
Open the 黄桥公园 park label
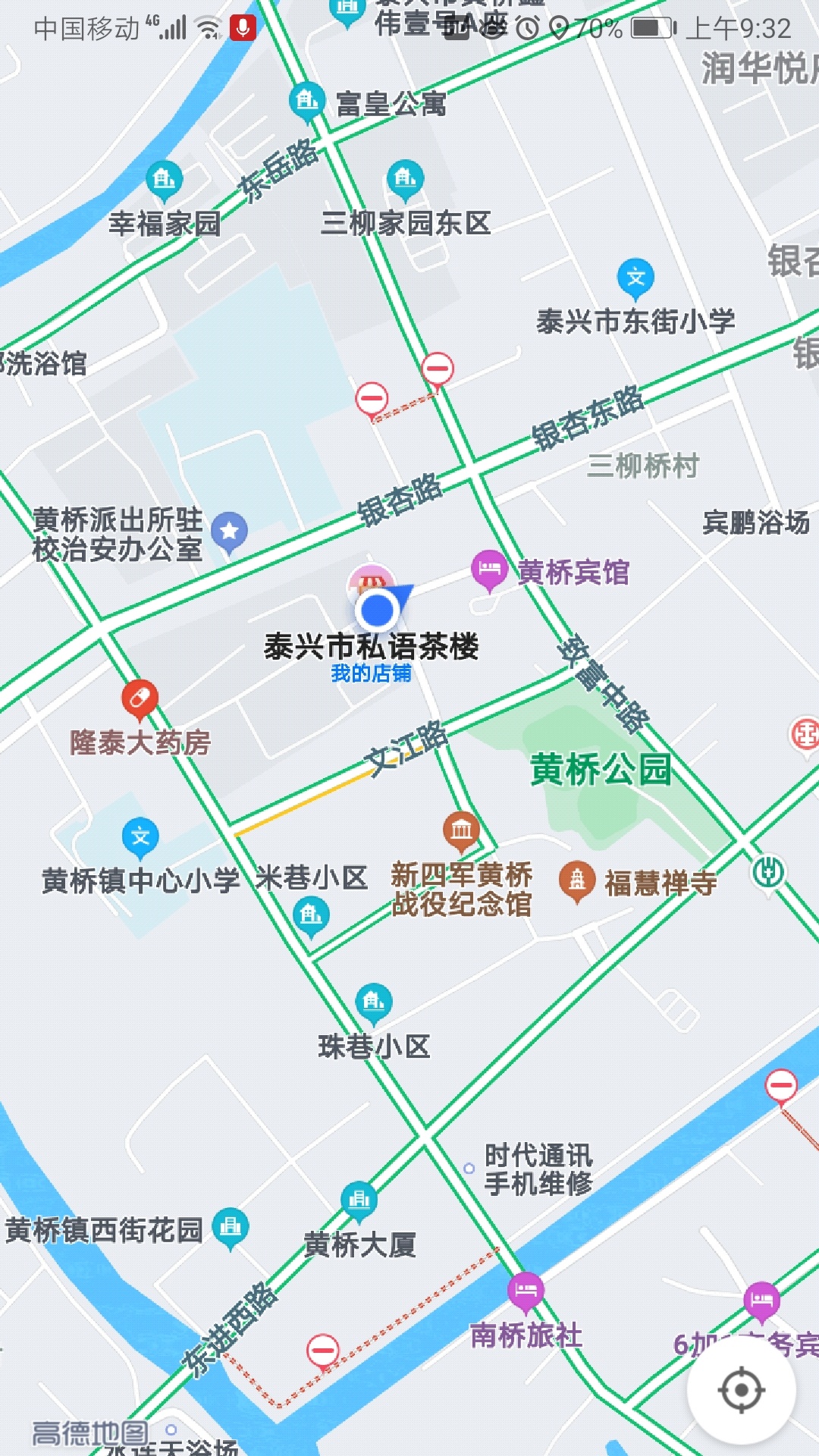coord(601,770)
